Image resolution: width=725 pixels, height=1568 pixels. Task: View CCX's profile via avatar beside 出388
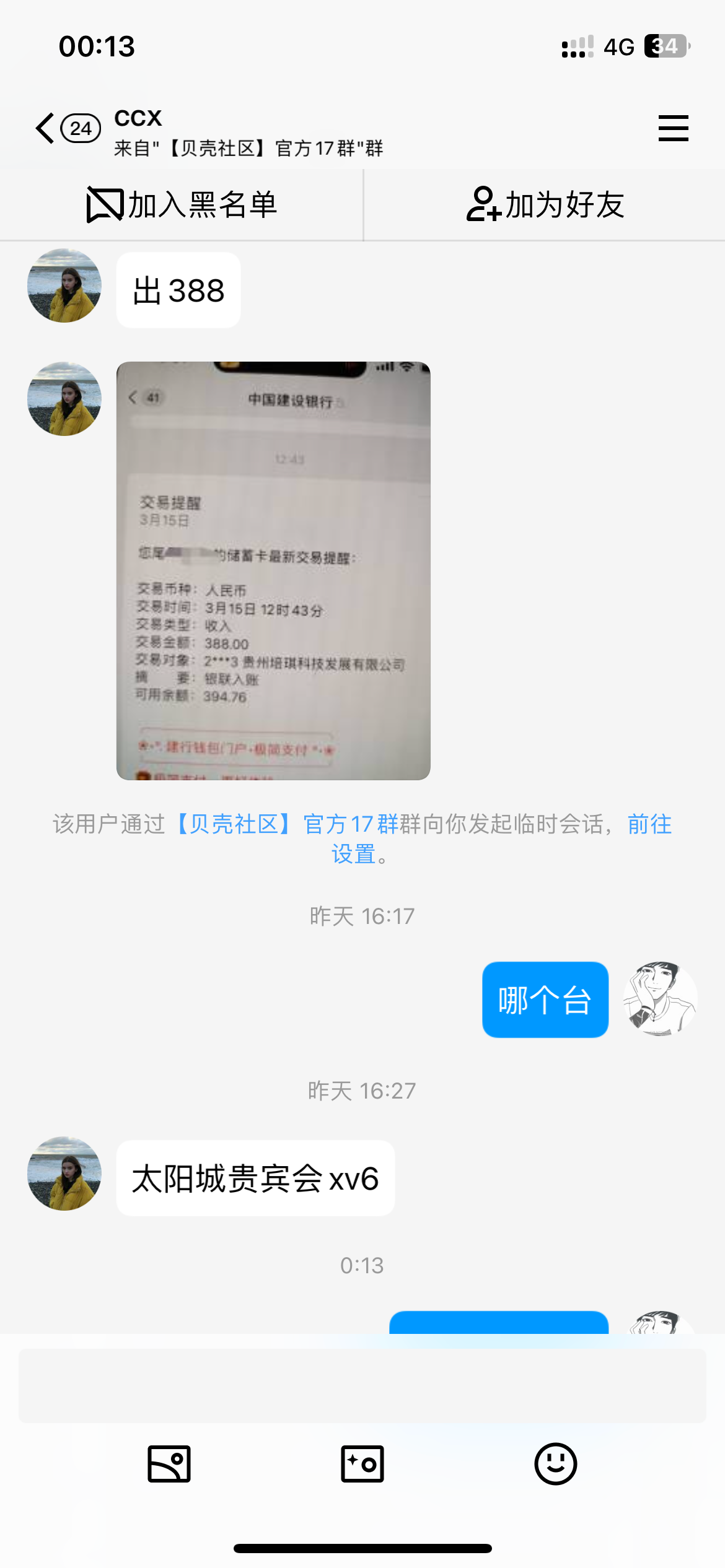(64, 285)
